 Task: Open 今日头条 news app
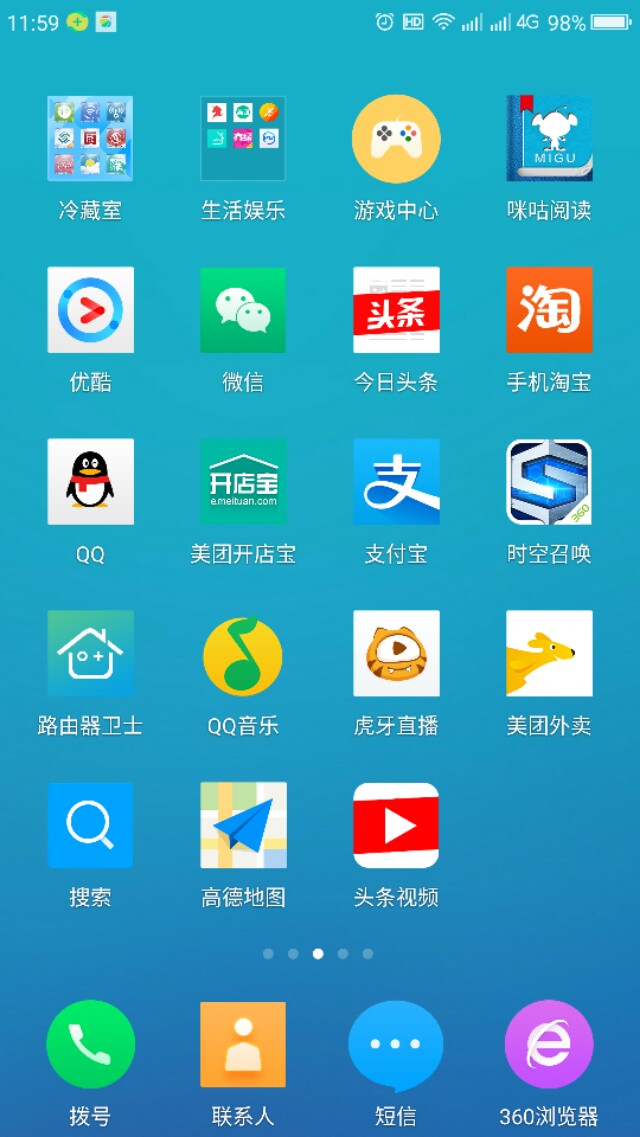396,310
